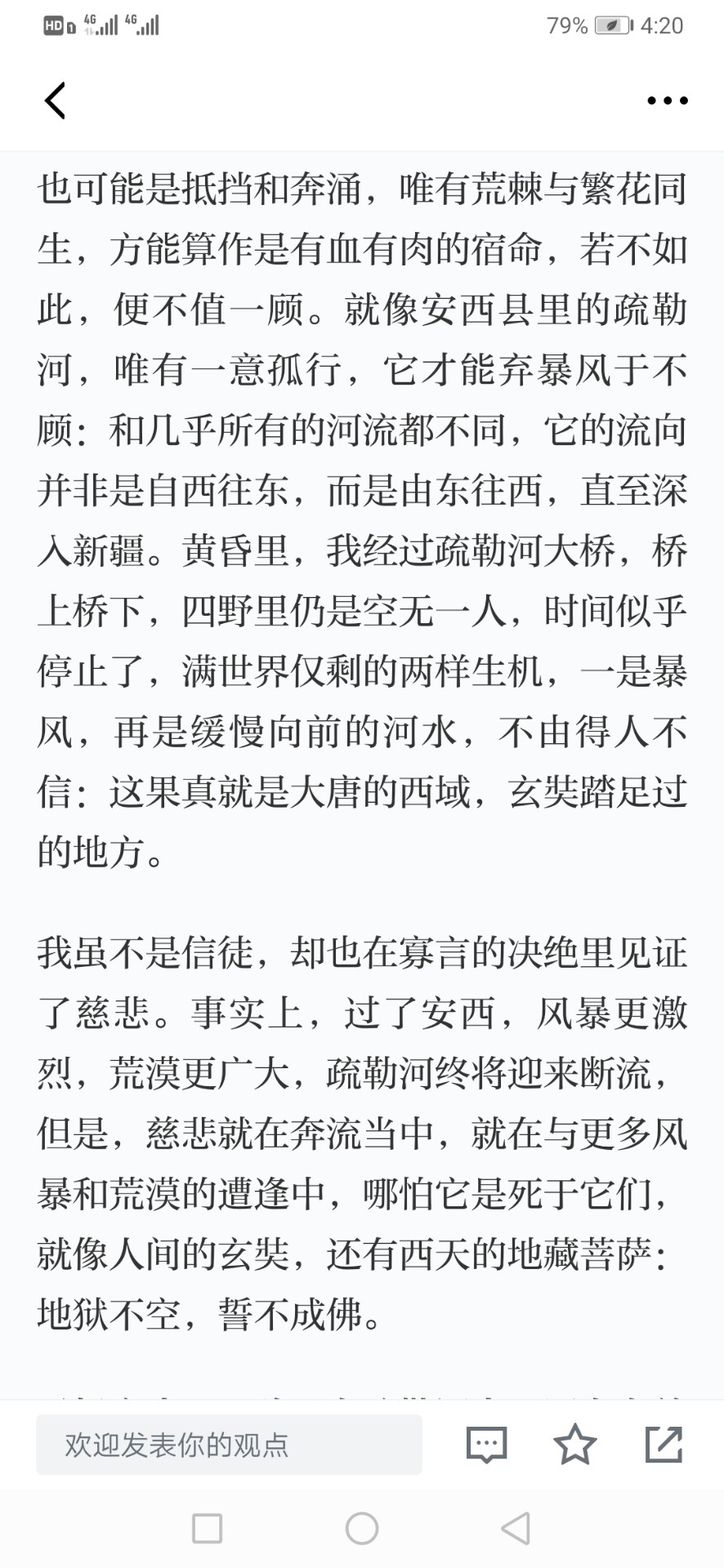Tap the system back triangle
Screen dimensions: 724x1568
click(x=516, y=1529)
